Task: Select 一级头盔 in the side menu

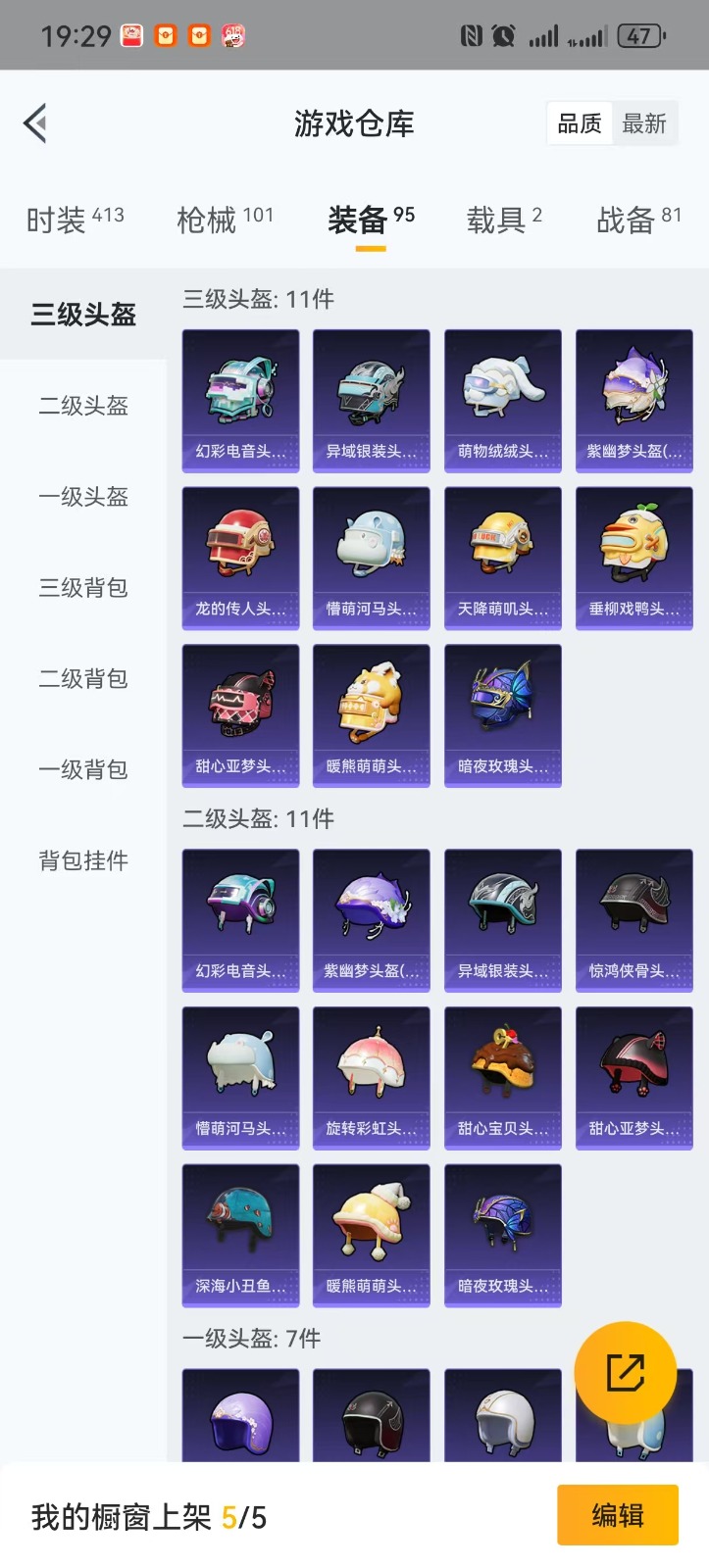Action: tap(83, 497)
